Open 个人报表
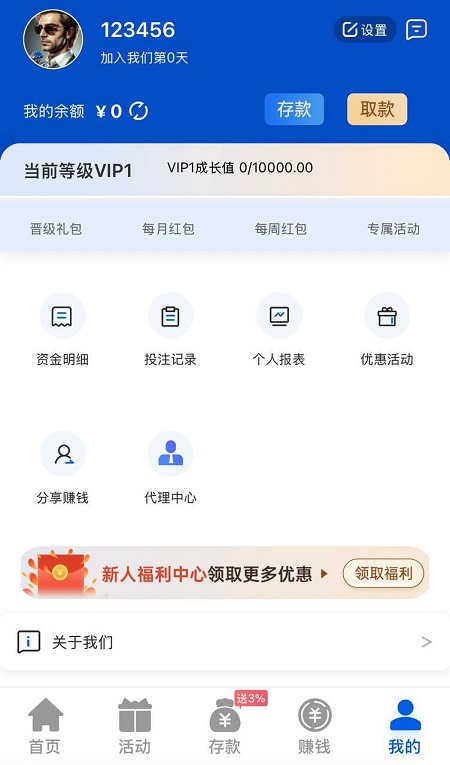The width and height of the screenshot is (450, 765). (279, 330)
